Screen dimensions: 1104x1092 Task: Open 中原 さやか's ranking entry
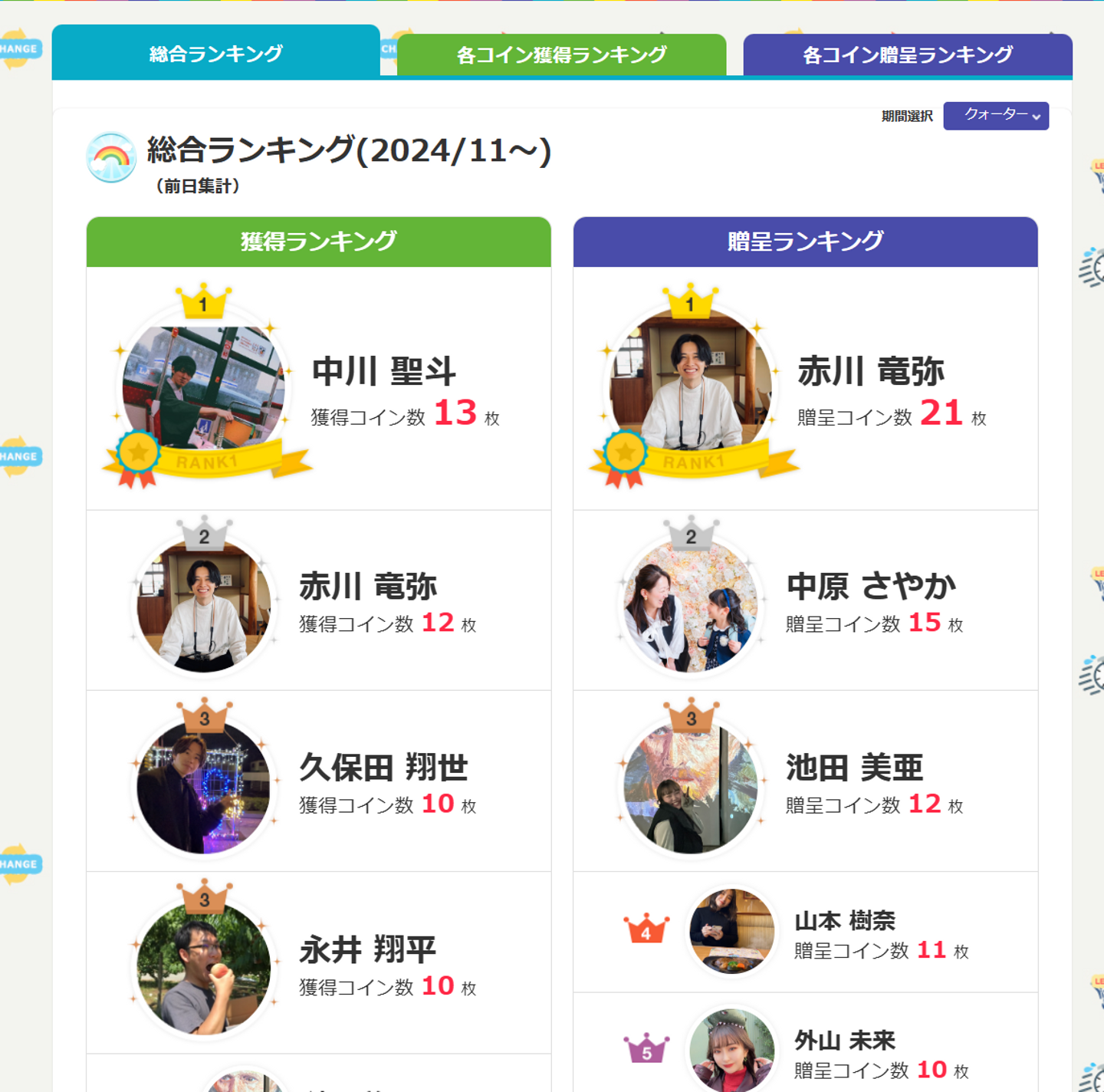pyautogui.click(x=870, y=587)
